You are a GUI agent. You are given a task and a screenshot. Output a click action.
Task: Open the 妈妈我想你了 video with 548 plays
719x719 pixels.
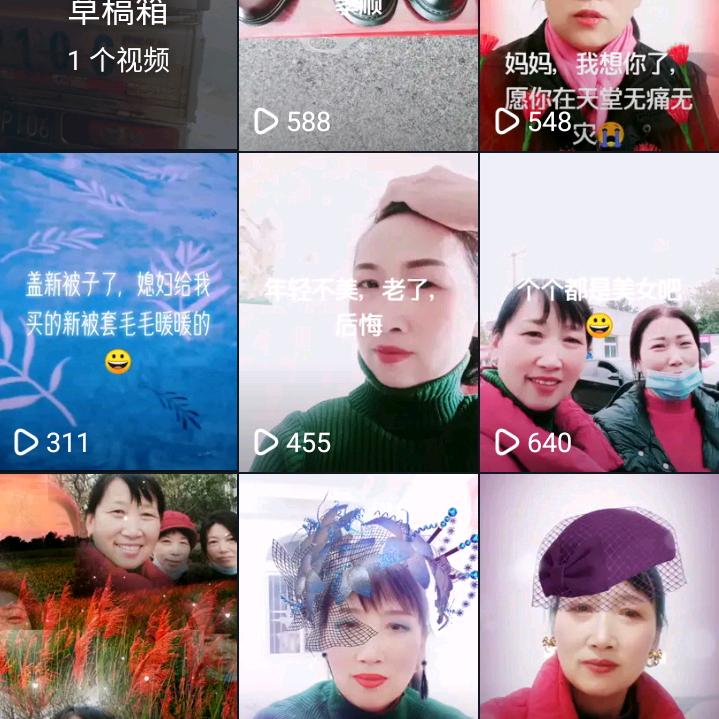[599, 75]
